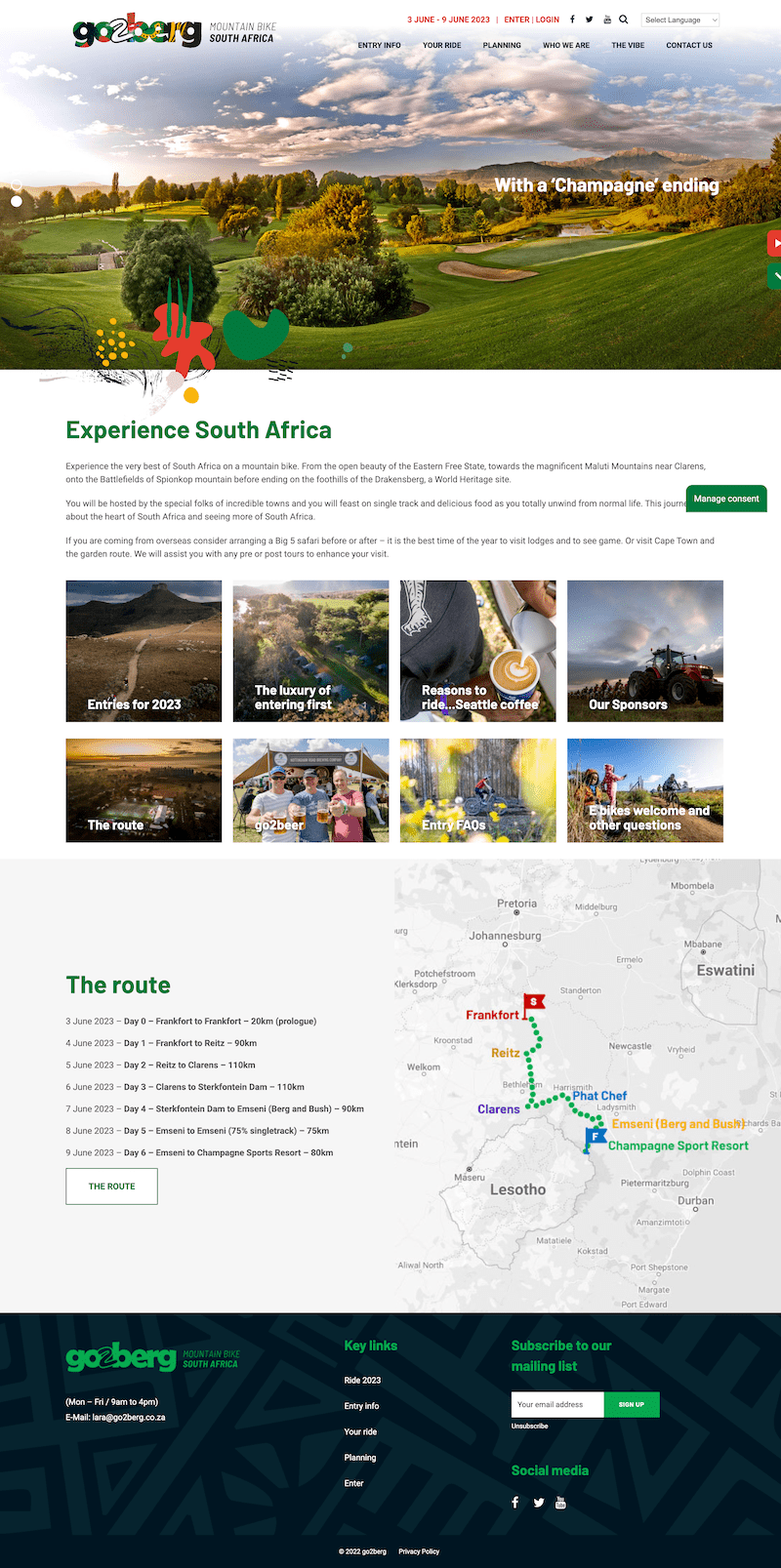This screenshot has width=781, height=1568.
Task: Open the Our Sponsors tile
Action: click(x=645, y=651)
